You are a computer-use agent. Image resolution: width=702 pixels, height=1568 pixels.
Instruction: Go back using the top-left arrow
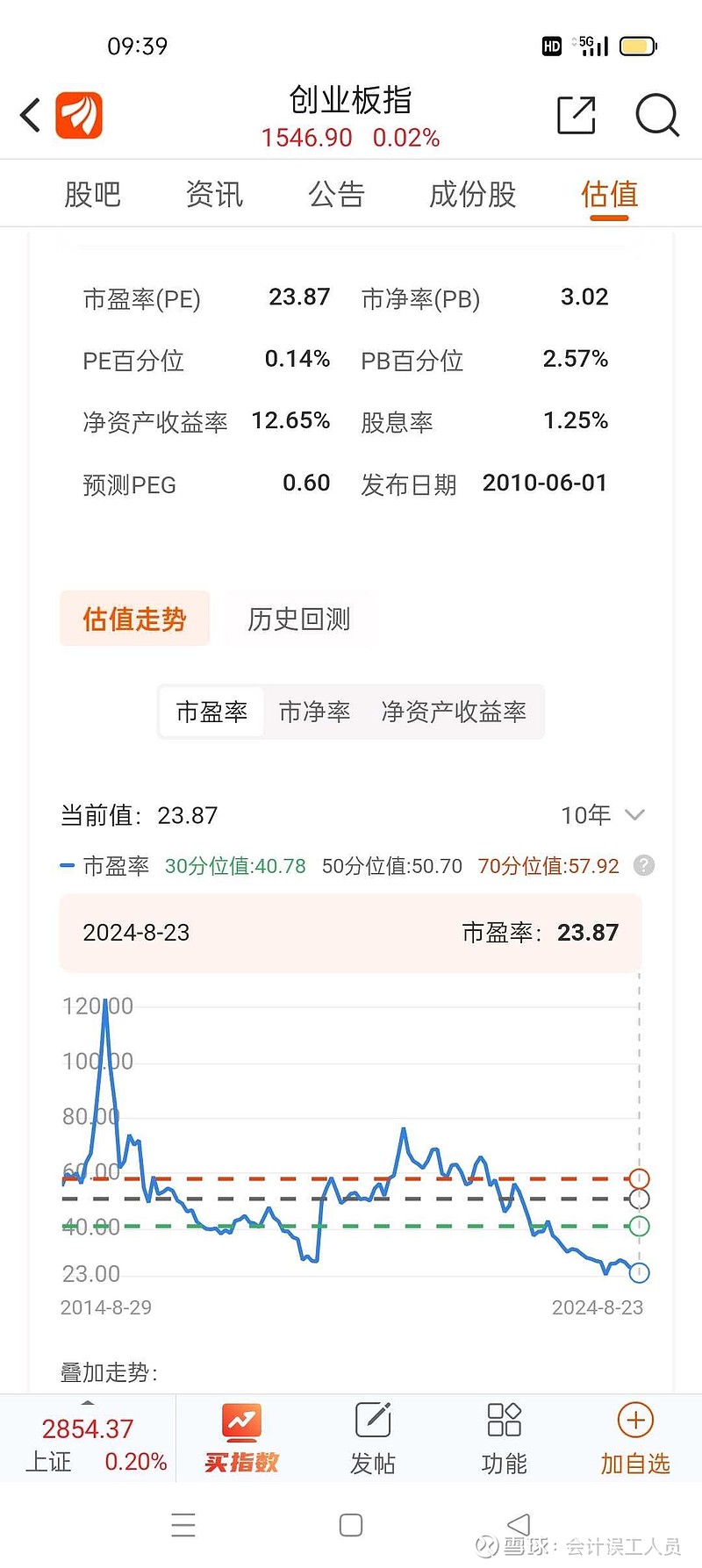tap(31, 115)
